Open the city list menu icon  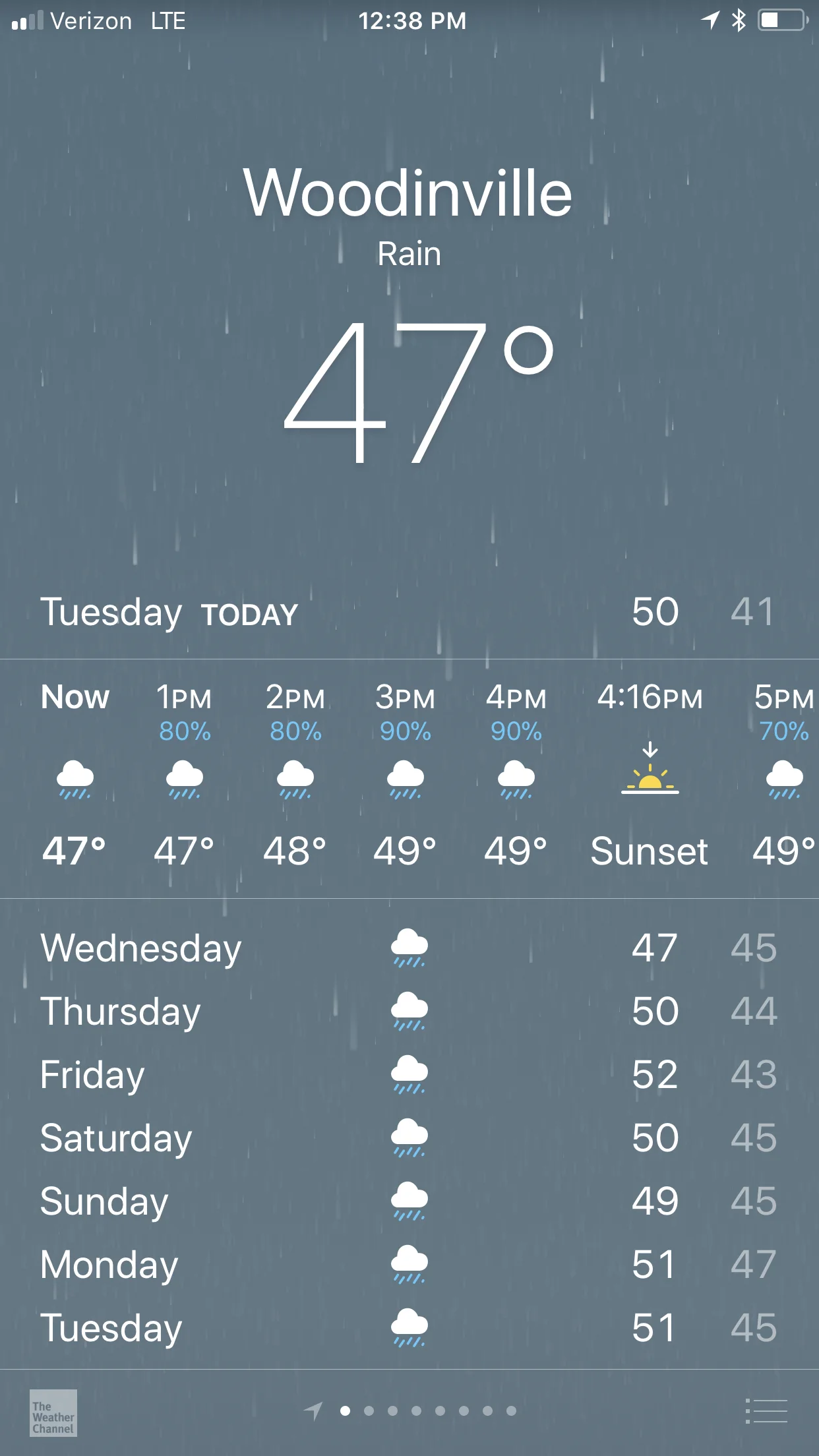point(767,1410)
